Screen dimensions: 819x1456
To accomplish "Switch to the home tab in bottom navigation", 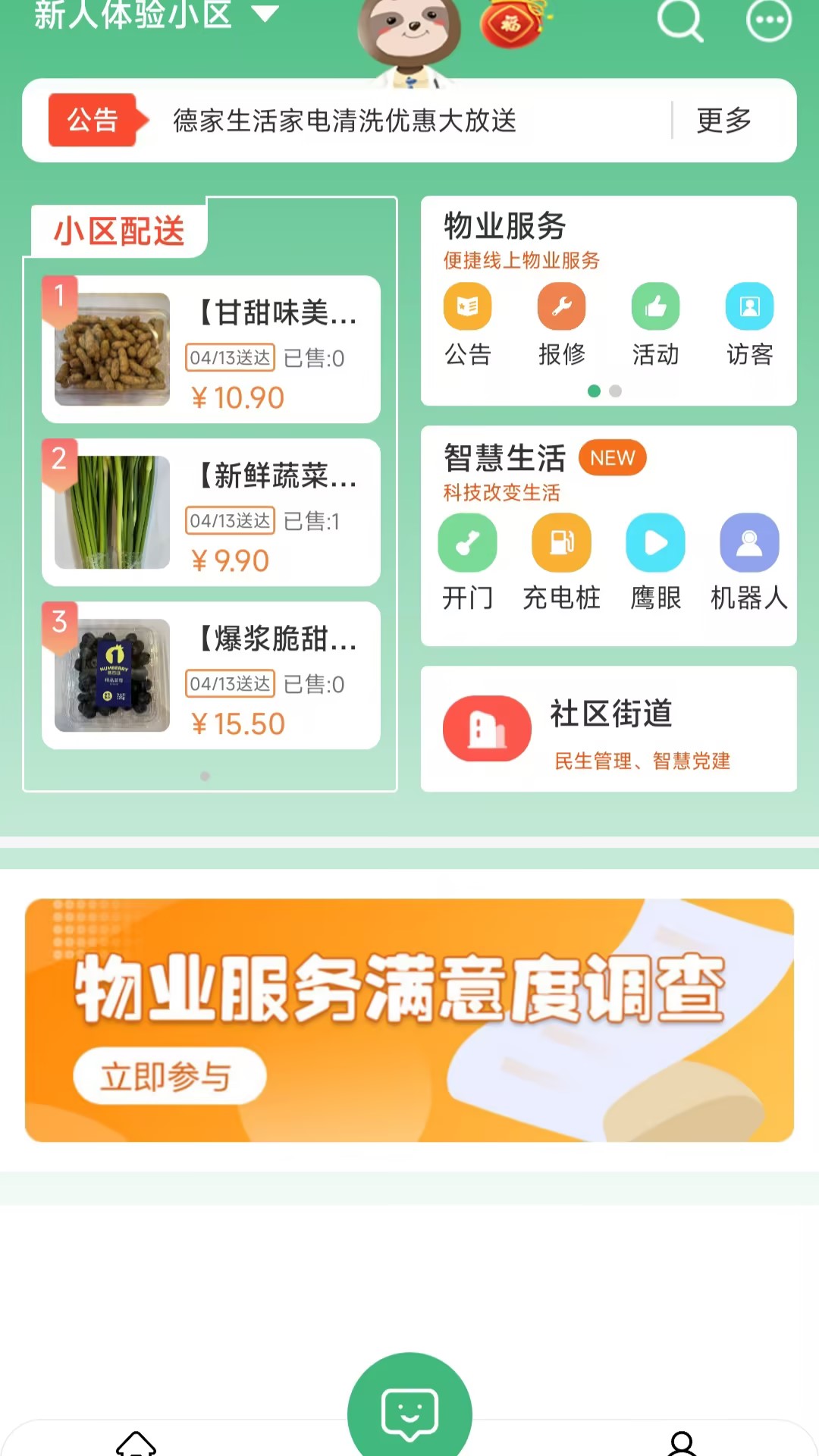I will tap(136, 1442).
